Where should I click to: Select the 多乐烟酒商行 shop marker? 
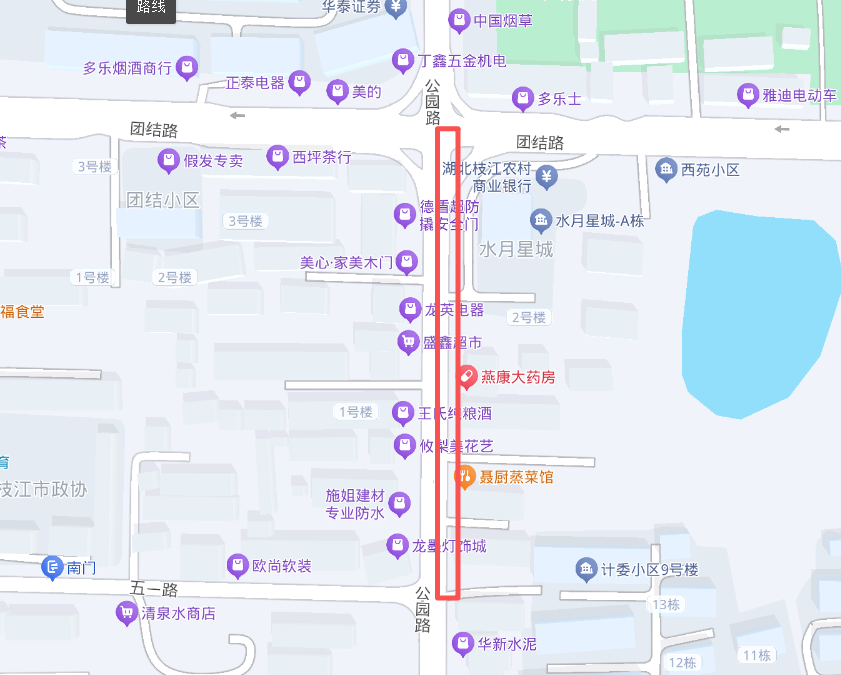tap(187, 68)
